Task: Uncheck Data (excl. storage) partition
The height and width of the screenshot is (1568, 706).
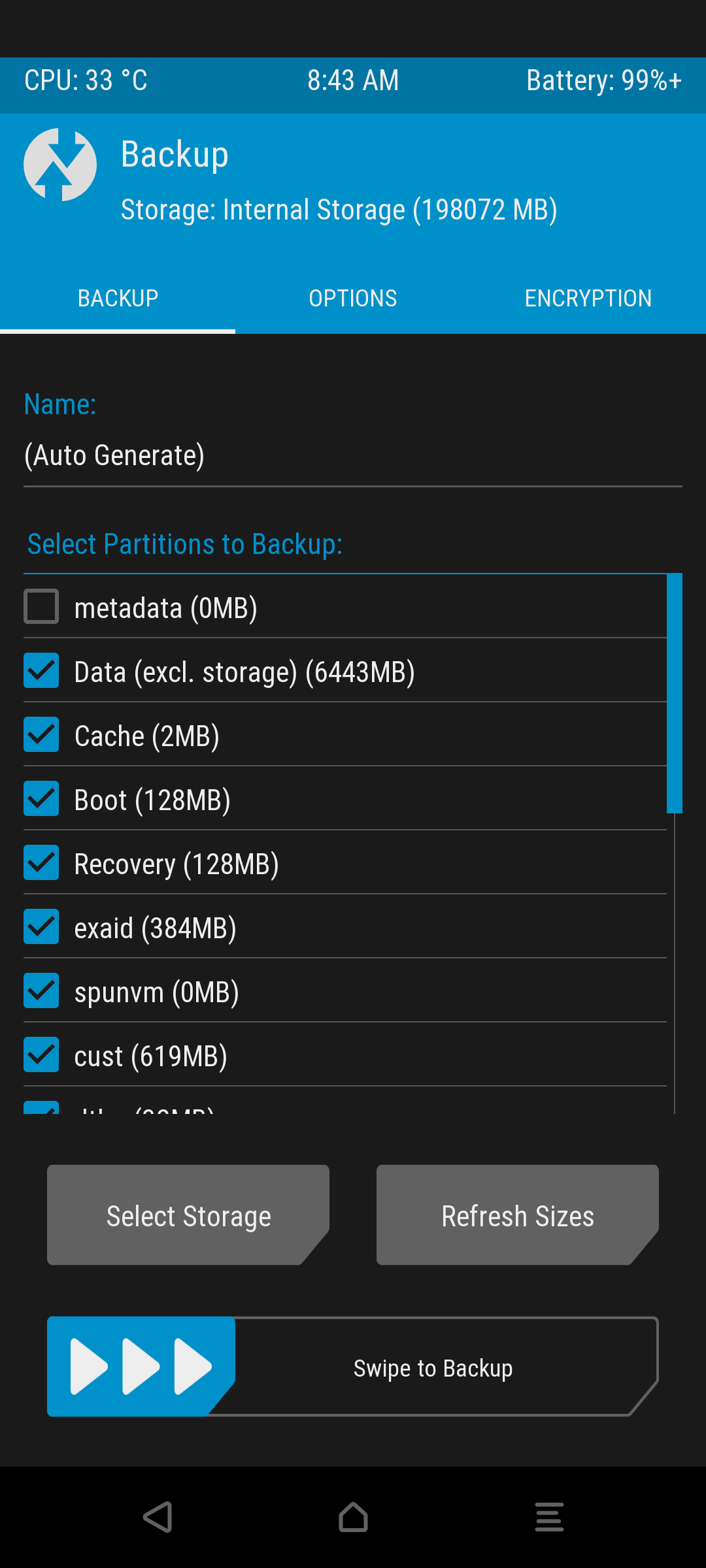Action: pos(41,671)
